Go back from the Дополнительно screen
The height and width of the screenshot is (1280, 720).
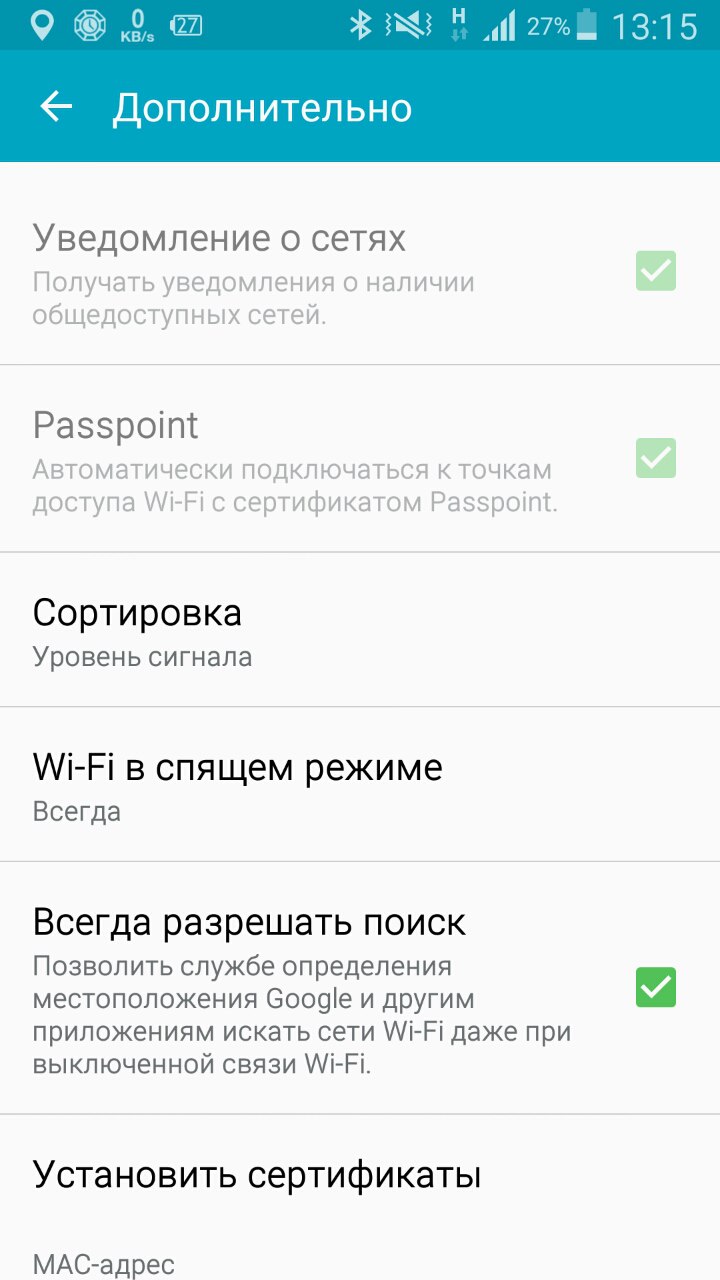56,107
